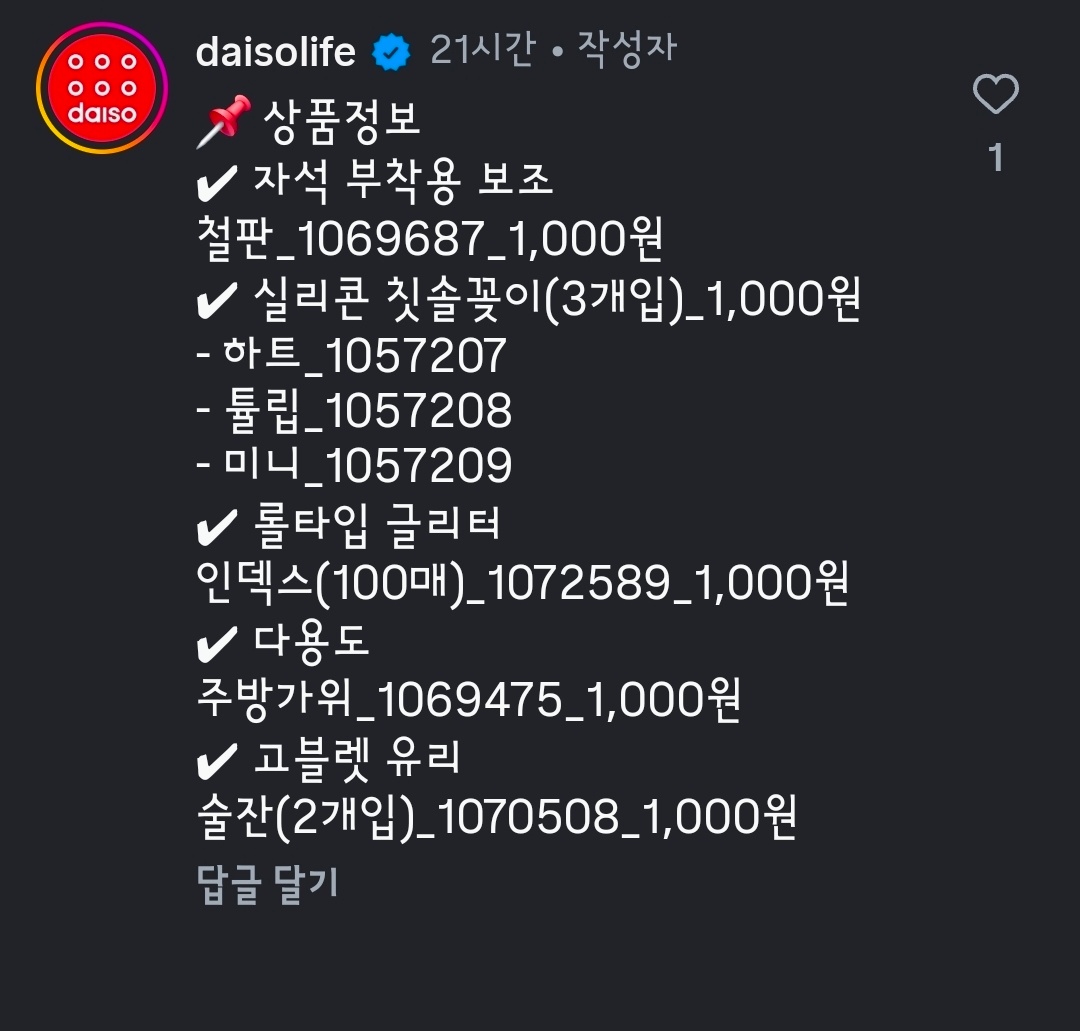Open the daisolife username link
The image size is (1080, 1031).
click(276, 52)
